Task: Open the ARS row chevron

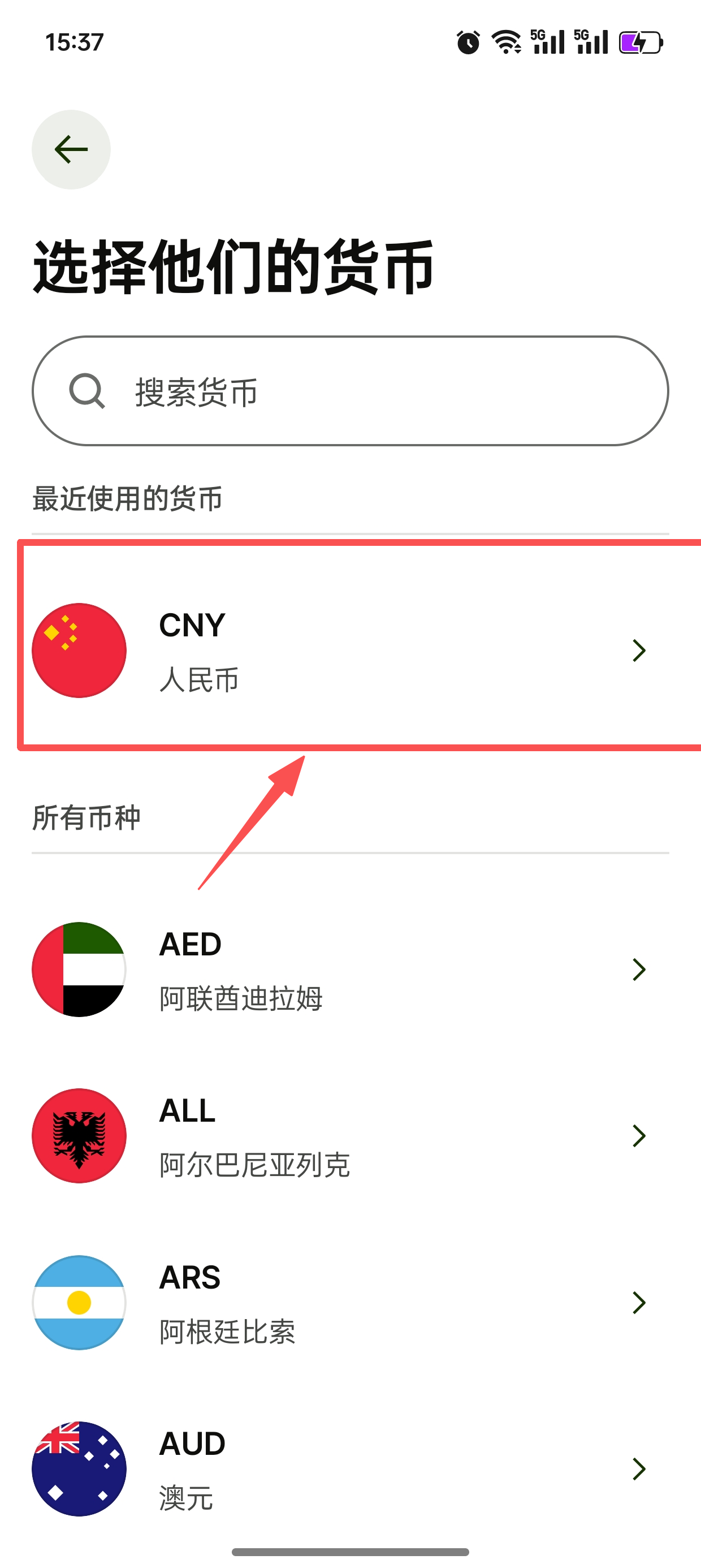Action: tap(639, 1303)
